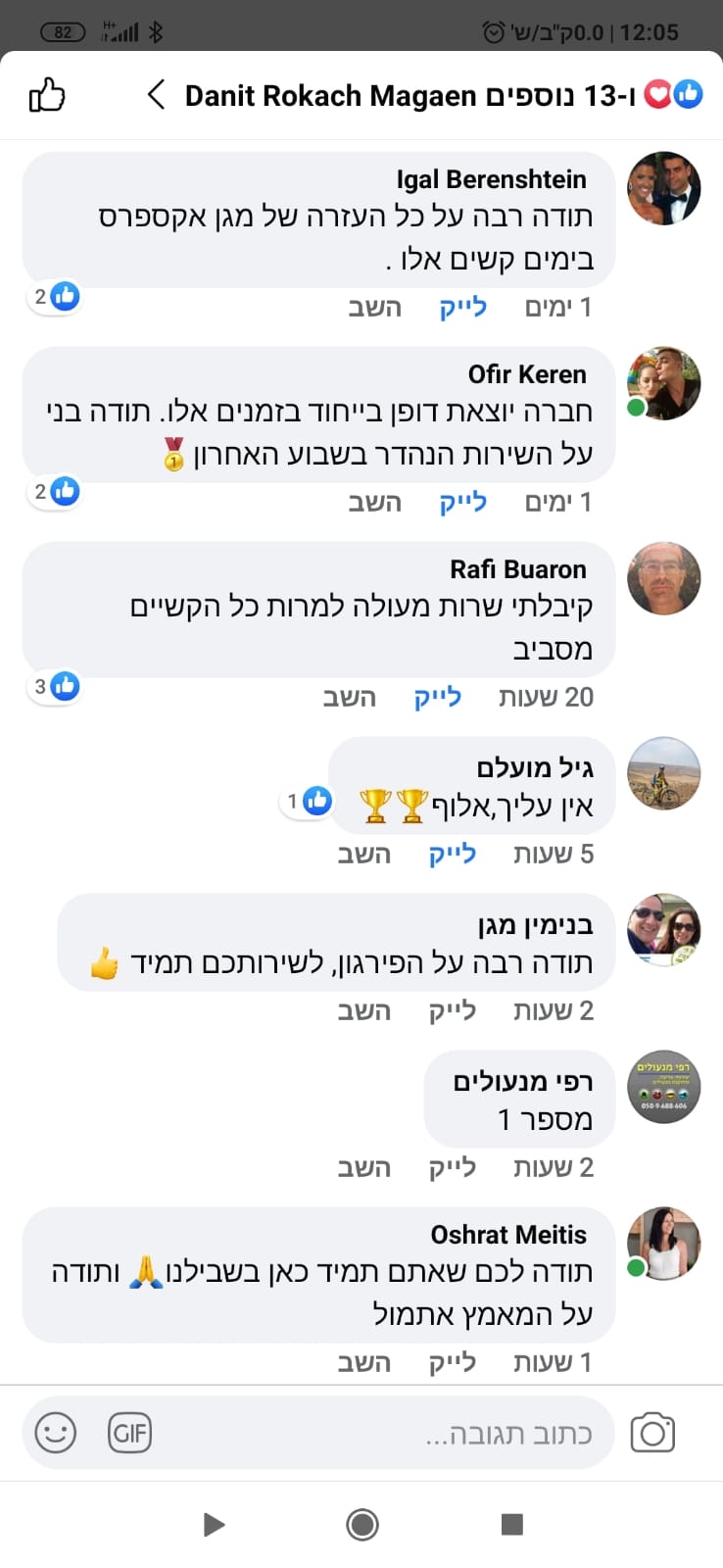Image resolution: width=723 pixels, height=1568 pixels.
Task: Reply to Ofir Keren's comment
Action: pyautogui.click(x=374, y=503)
